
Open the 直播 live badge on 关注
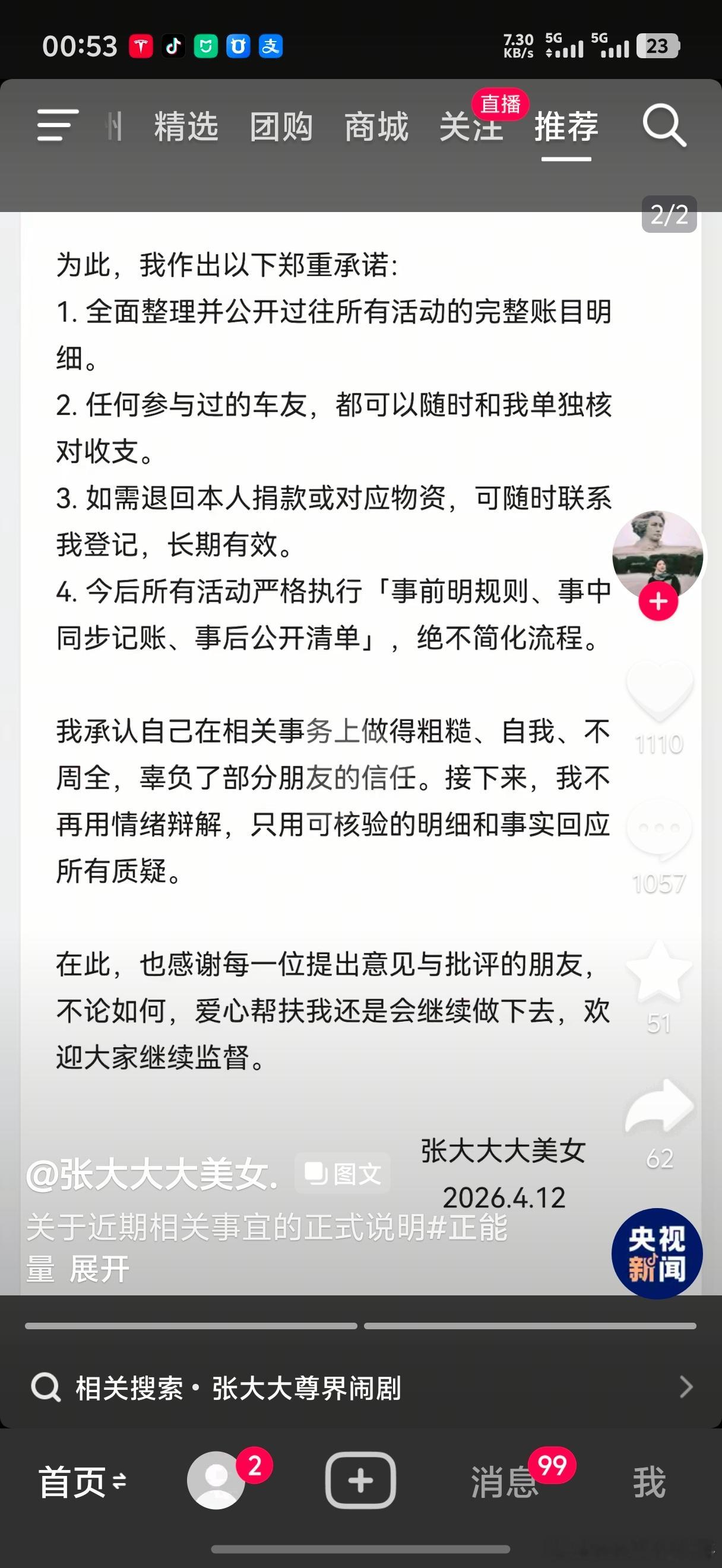pyautogui.click(x=500, y=105)
